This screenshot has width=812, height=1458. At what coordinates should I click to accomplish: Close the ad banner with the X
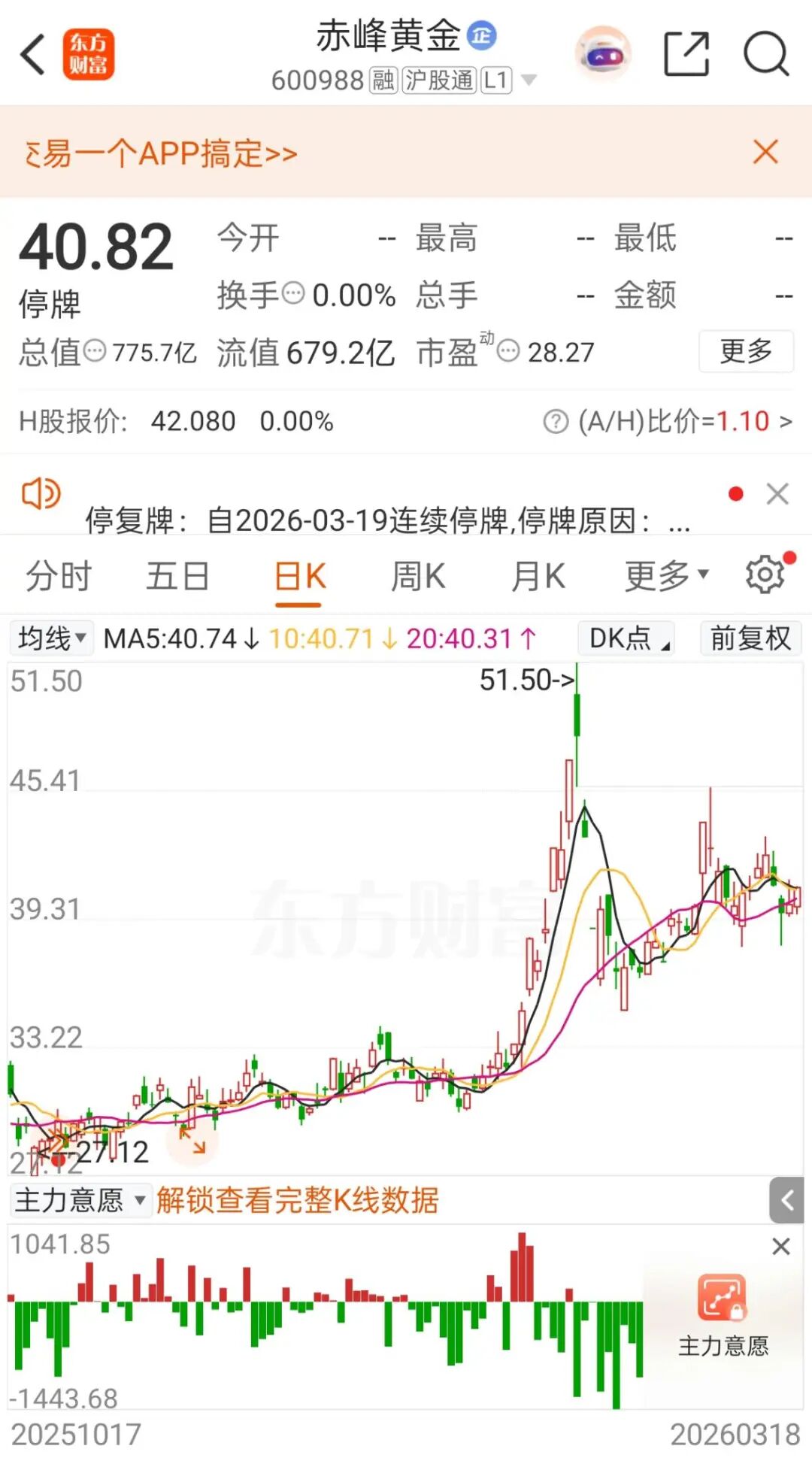(x=765, y=152)
